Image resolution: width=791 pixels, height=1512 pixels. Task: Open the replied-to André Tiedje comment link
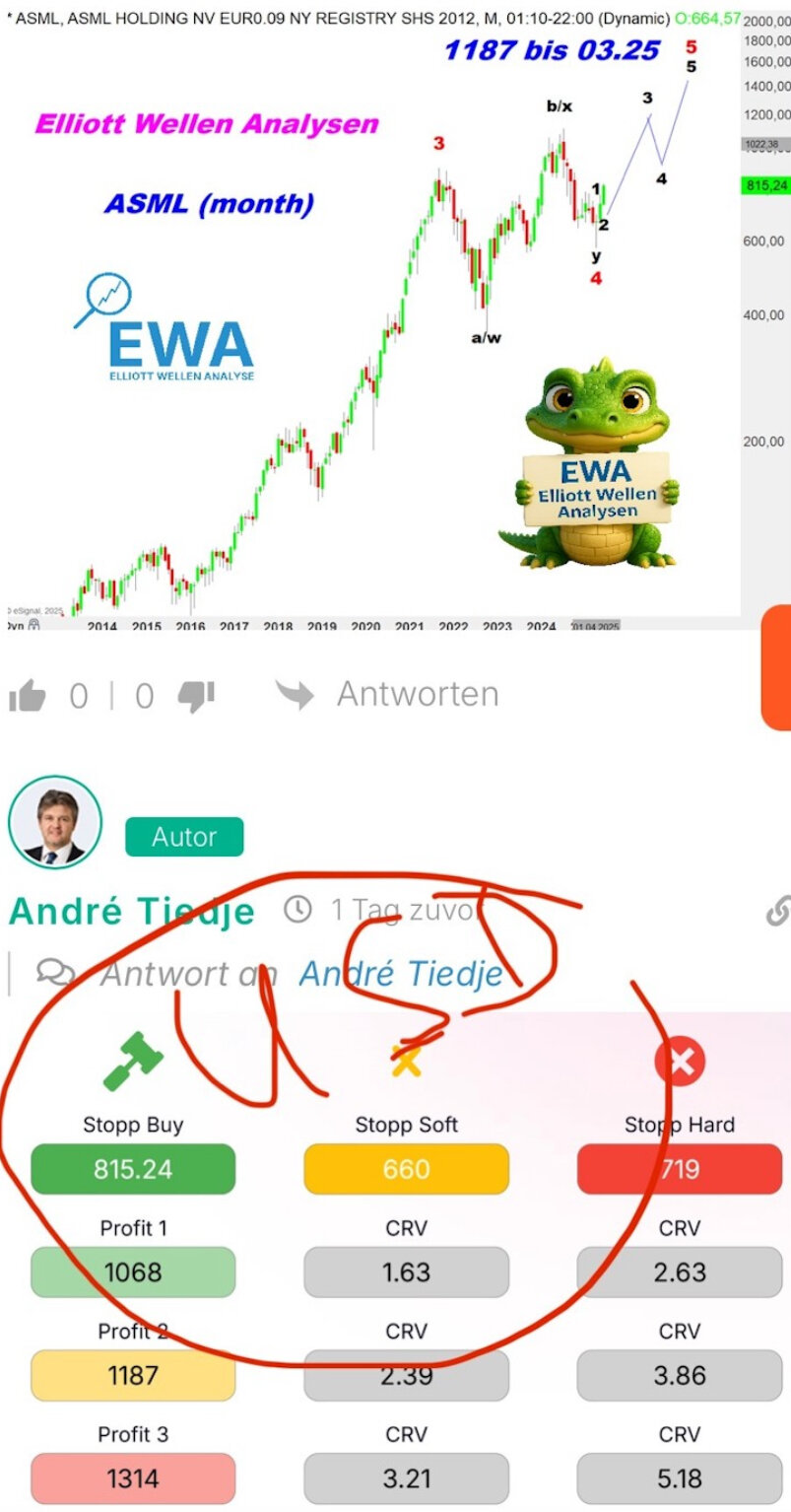pos(400,974)
